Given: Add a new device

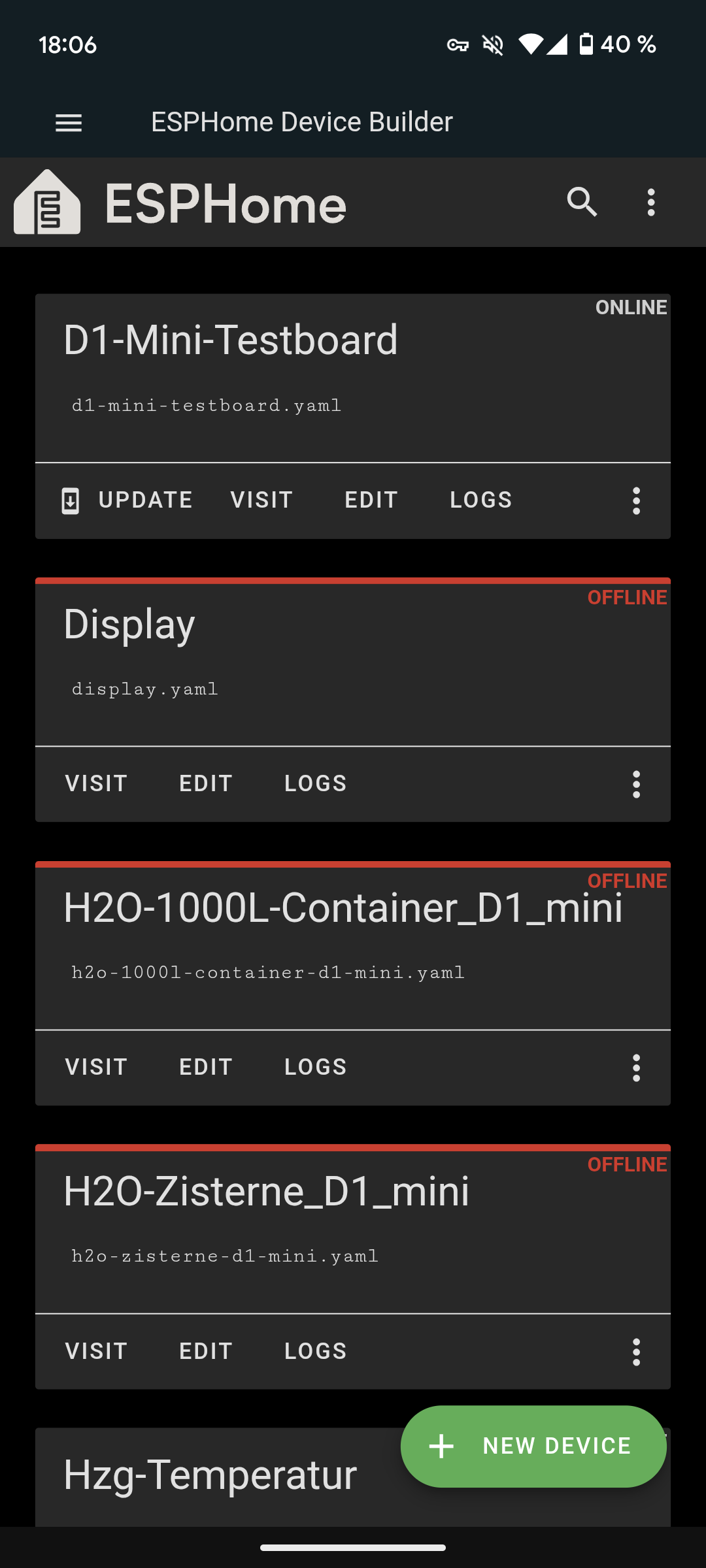Looking at the screenshot, I should [533, 1446].
